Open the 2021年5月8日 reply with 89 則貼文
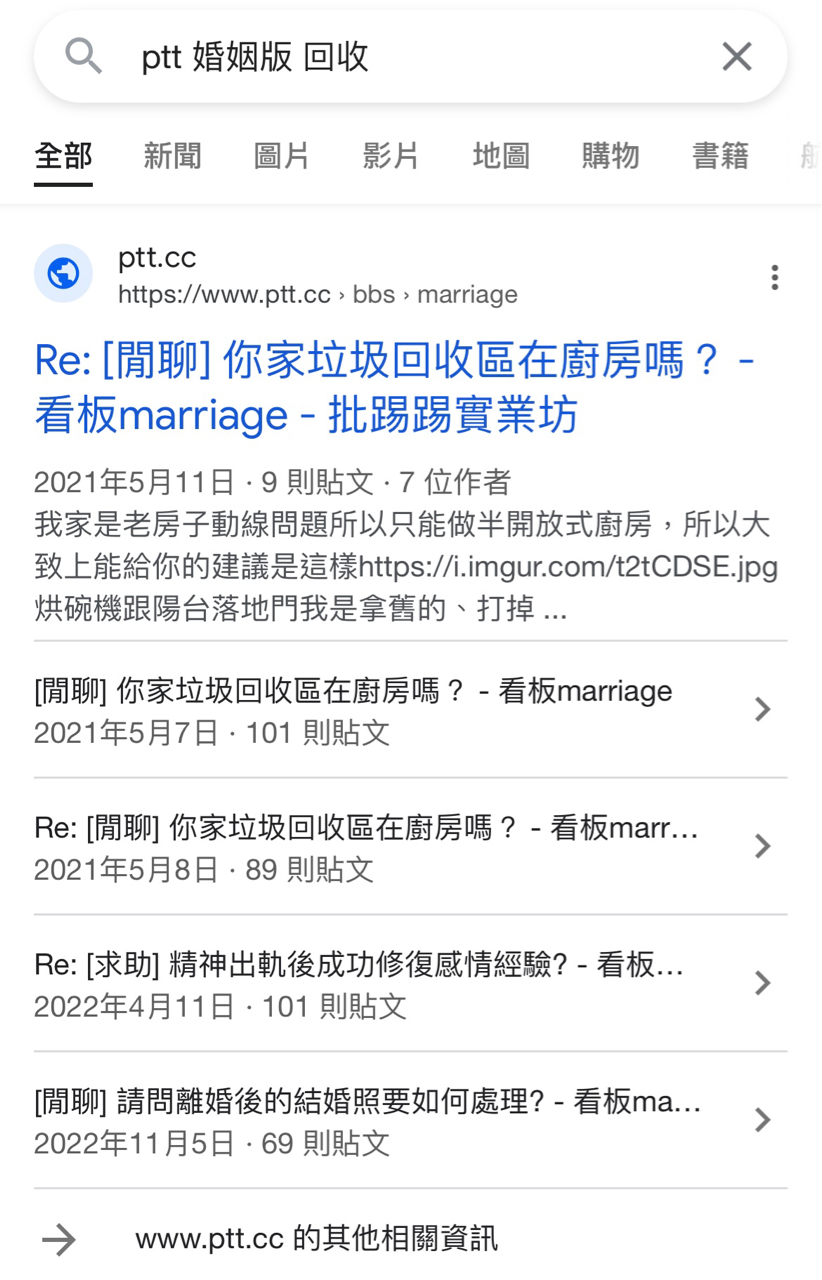Image resolution: width=822 pixels, height=1280 pixels. [x=400, y=847]
